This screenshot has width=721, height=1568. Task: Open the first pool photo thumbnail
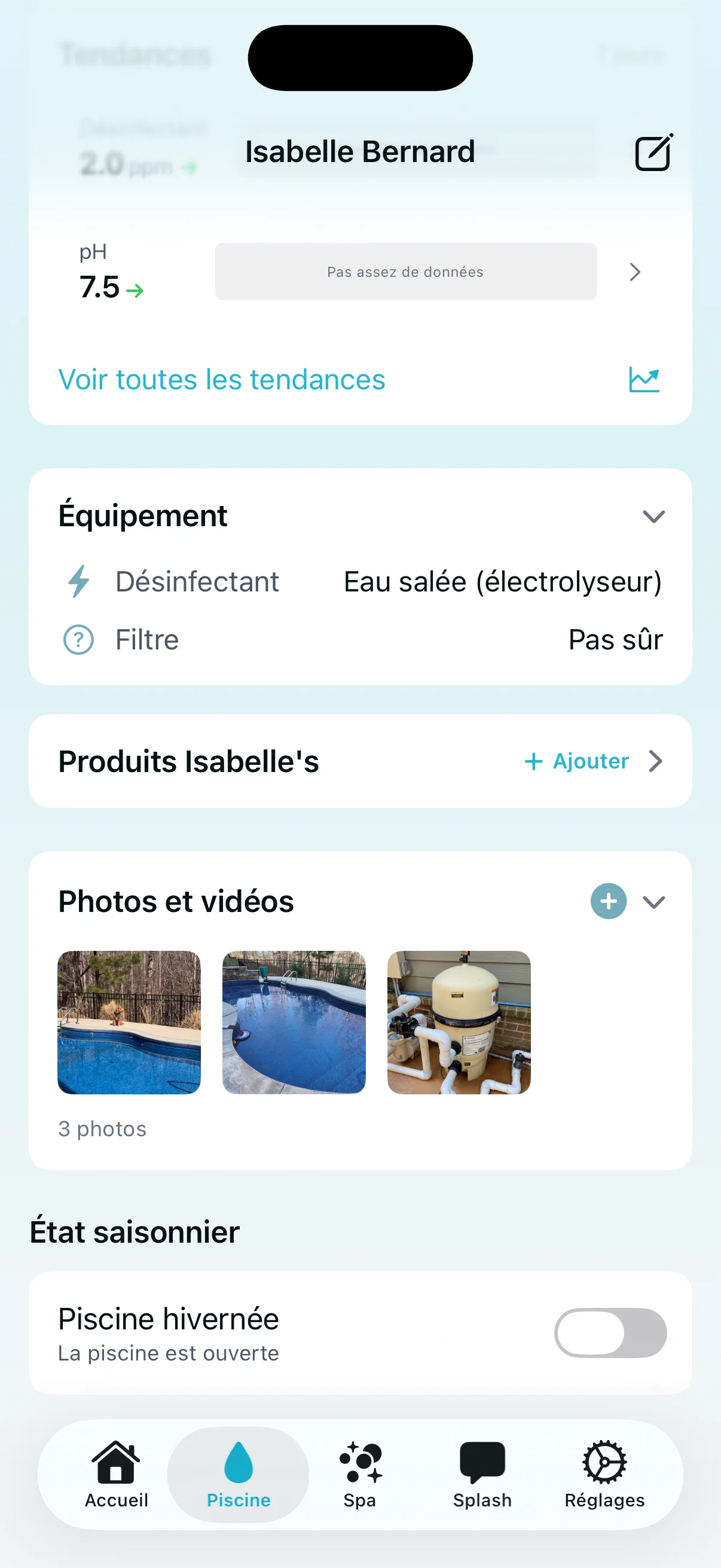click(x=129, y=1023)
